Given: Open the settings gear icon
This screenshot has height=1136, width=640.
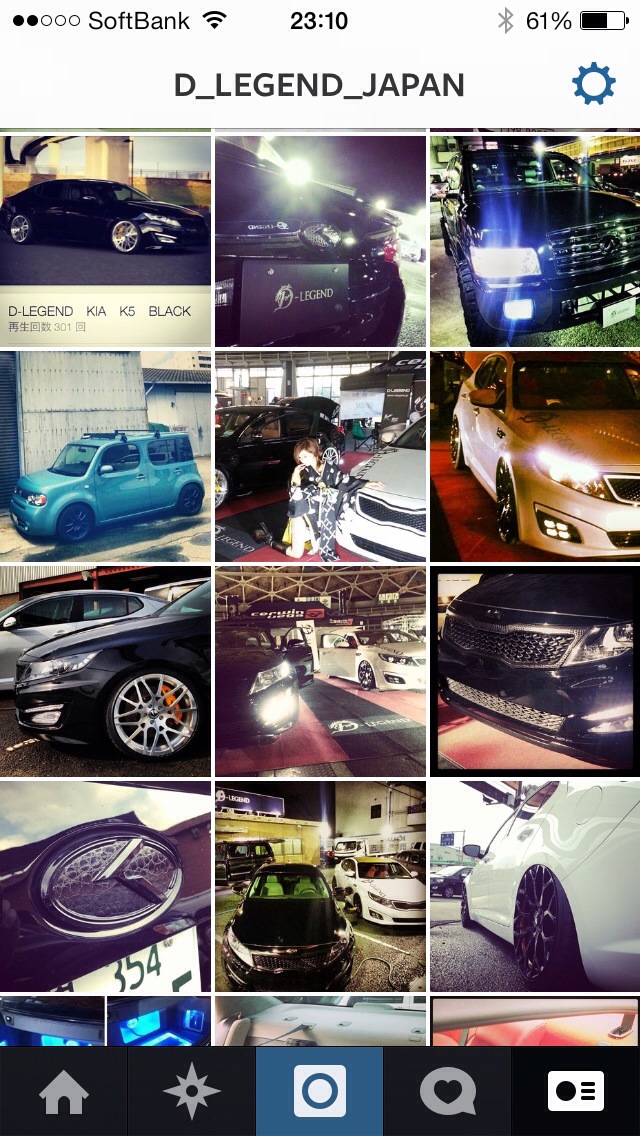Looking at the screenshot, I should pos(594,84).
